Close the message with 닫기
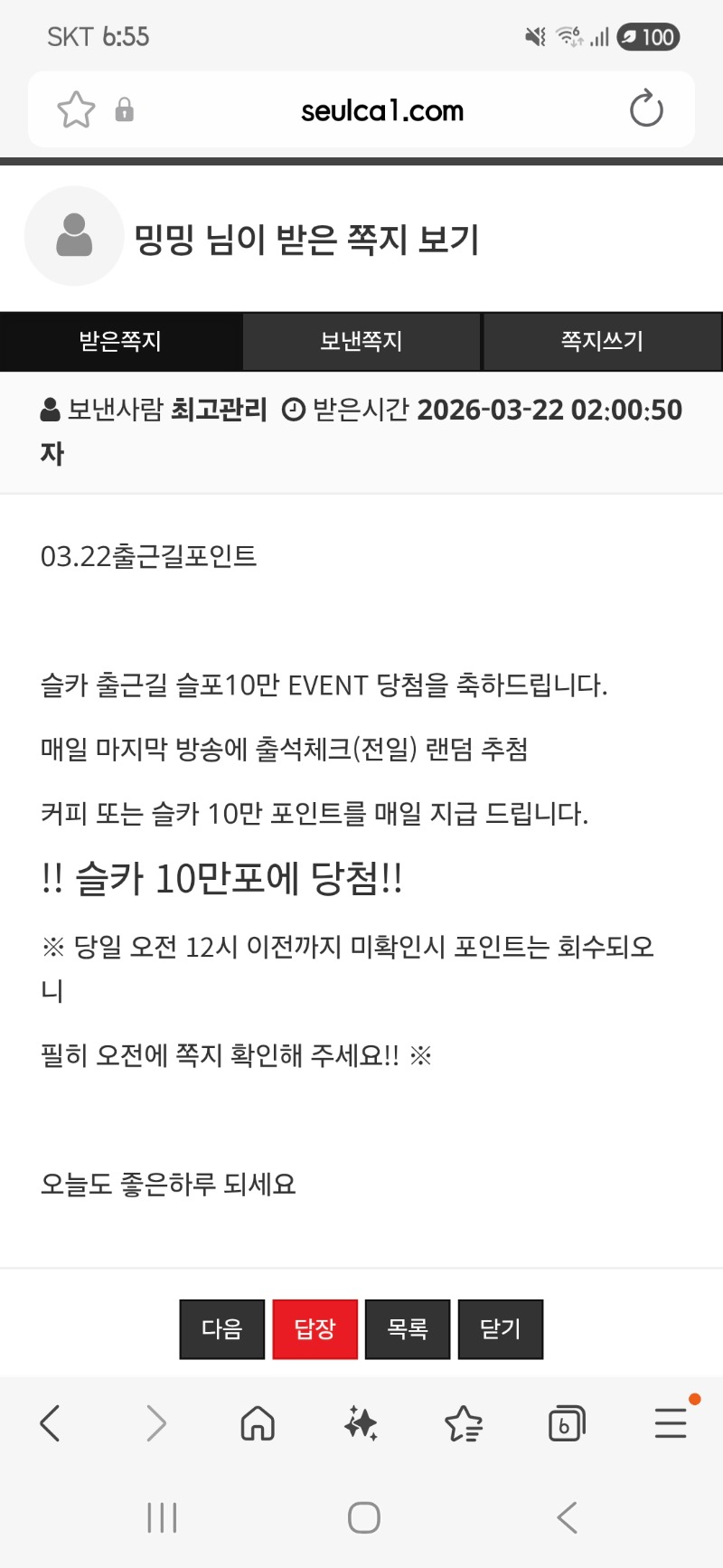 500,1328
